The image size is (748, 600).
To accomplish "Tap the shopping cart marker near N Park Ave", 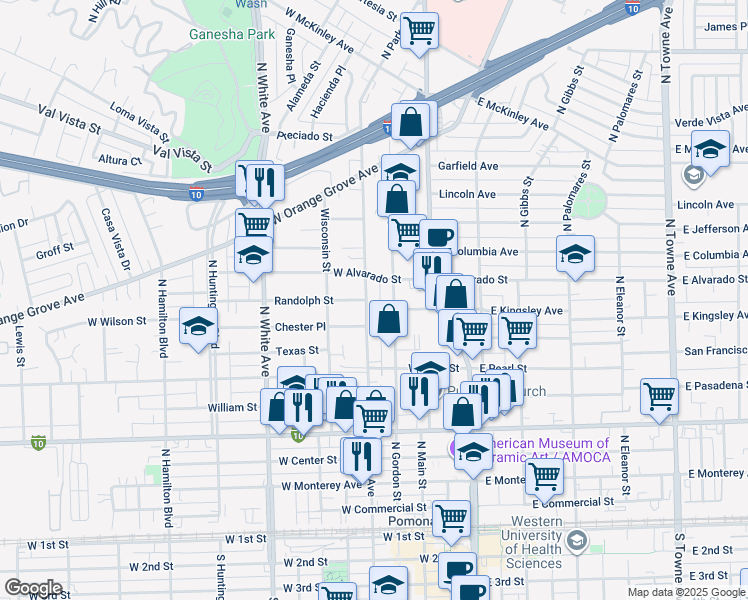I will pyautogui.click(x=419, y=30).
